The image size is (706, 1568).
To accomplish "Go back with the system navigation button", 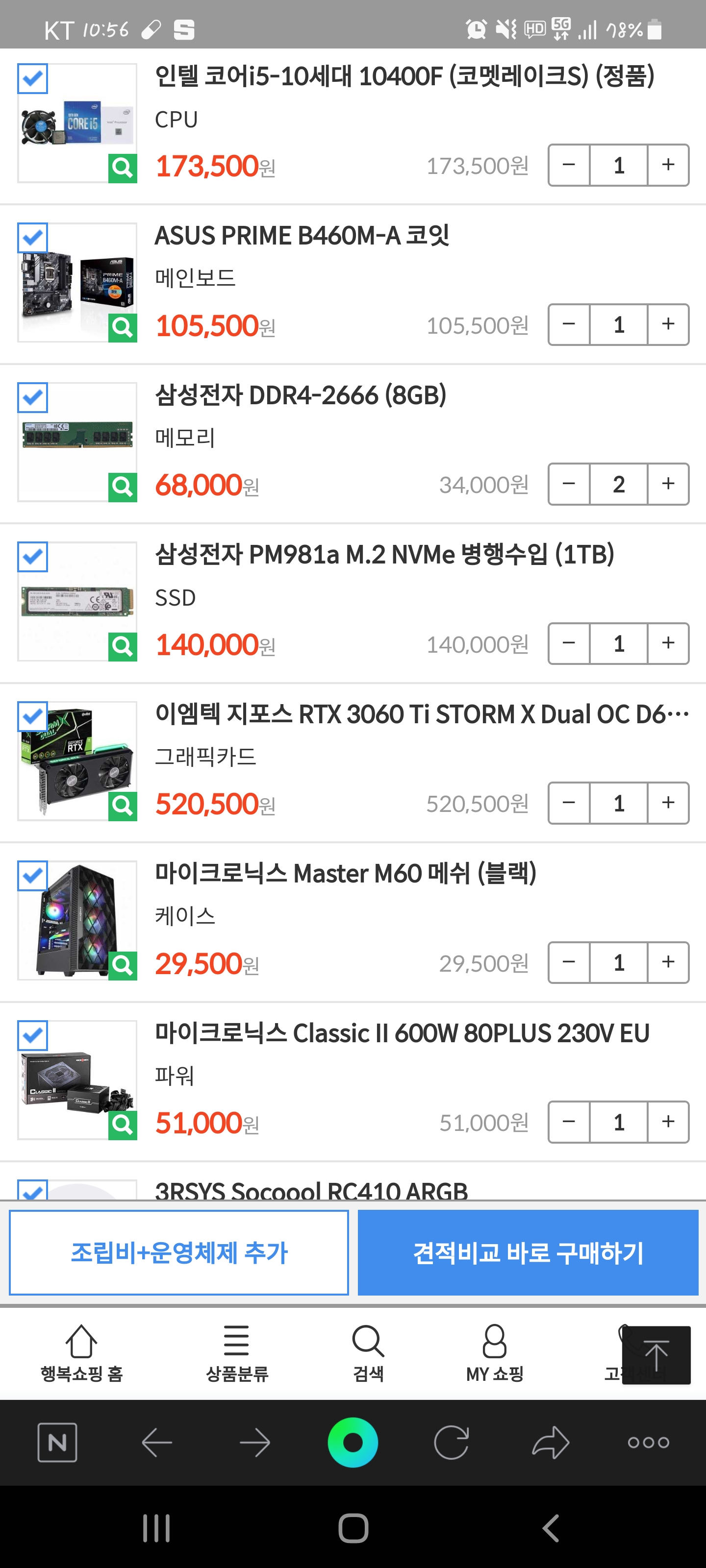I will pos(551,1528).
